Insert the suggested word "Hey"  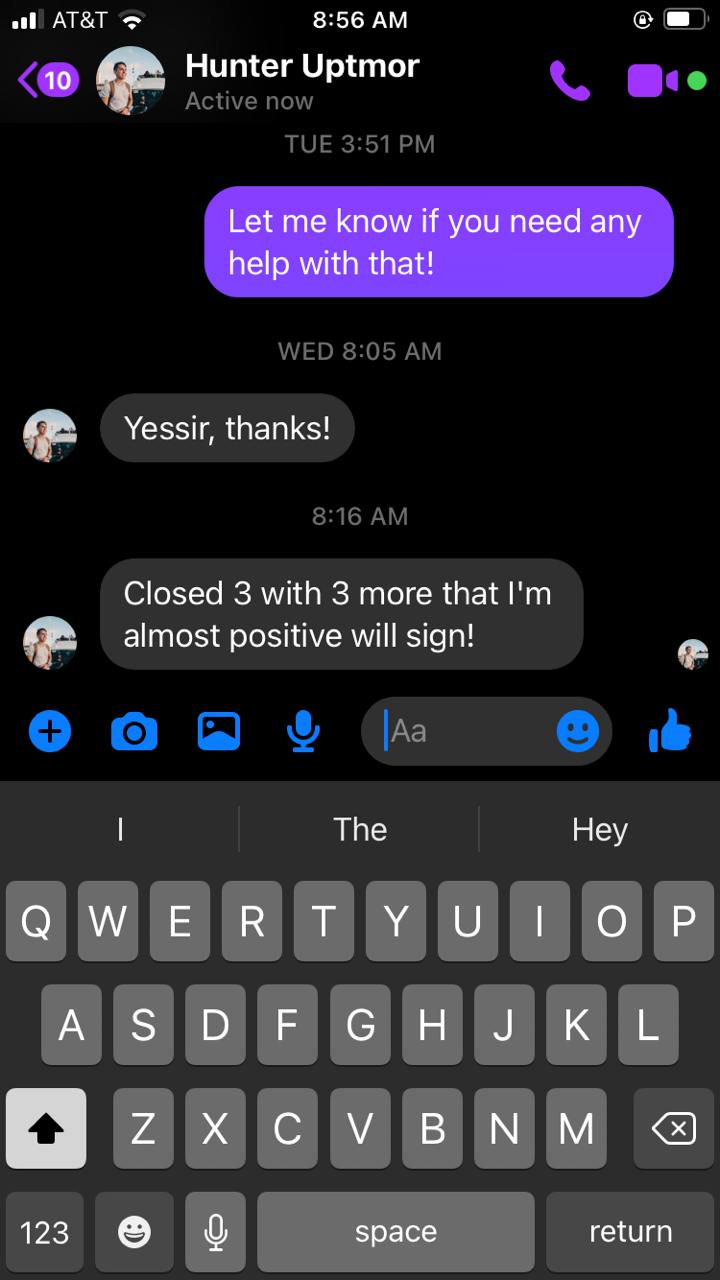click(599, 829)
